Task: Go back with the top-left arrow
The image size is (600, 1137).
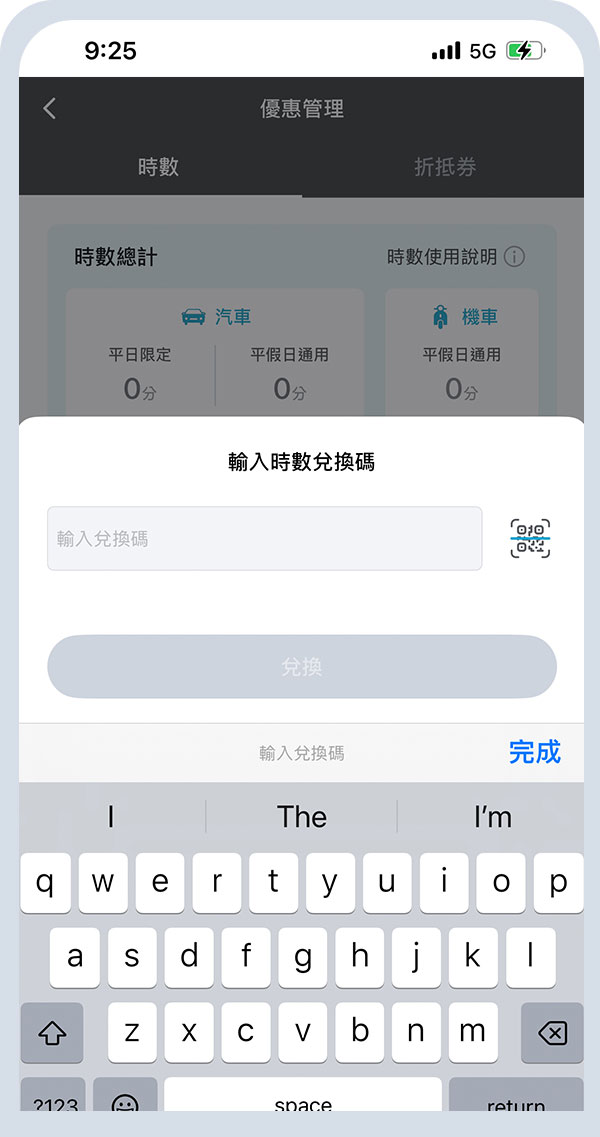Action: [50, 109]
